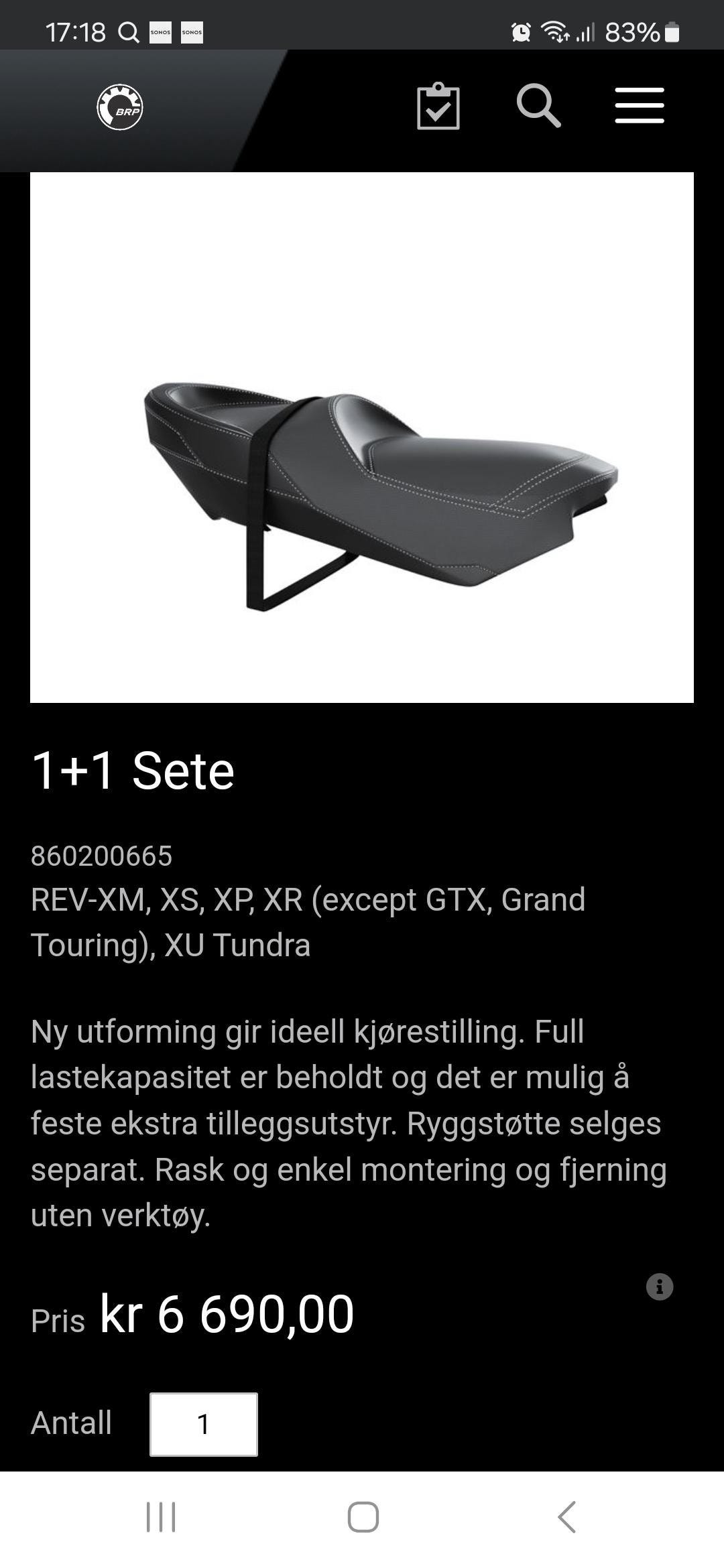Viewport: 724px width, 1568px height.
Task: Tap the Wi-Fi status icon
Action: point(558,30)
